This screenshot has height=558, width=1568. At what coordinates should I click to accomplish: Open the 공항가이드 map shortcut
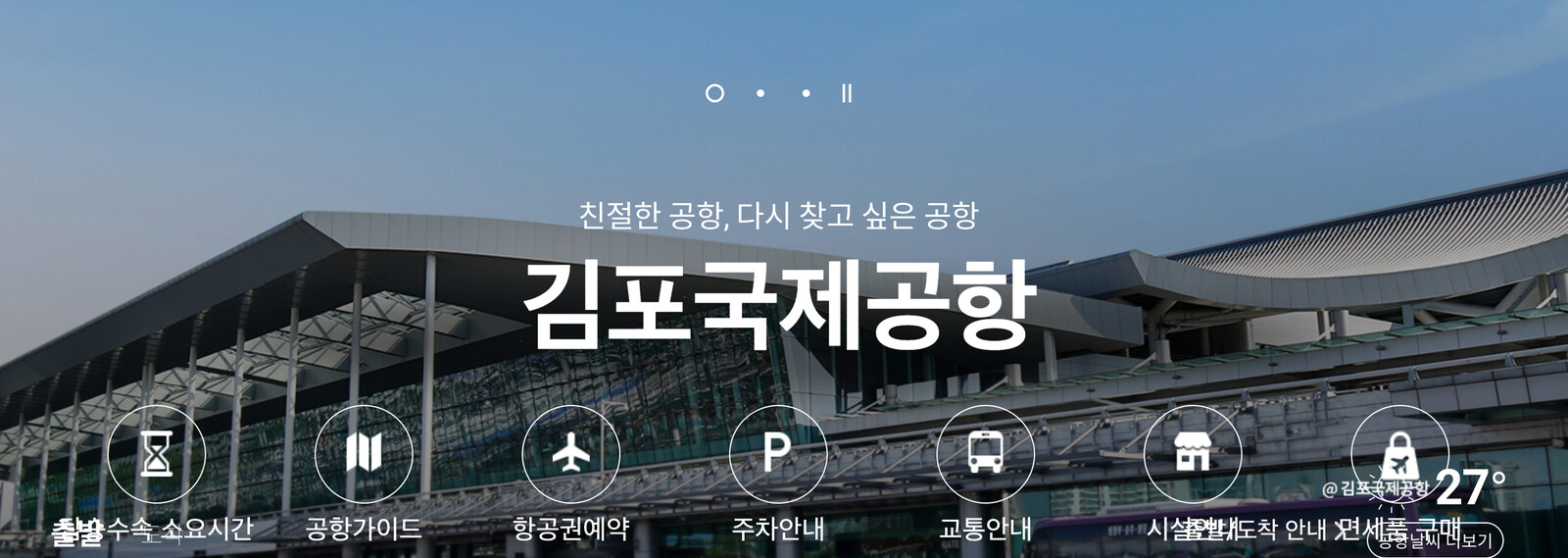click(364, 454)
